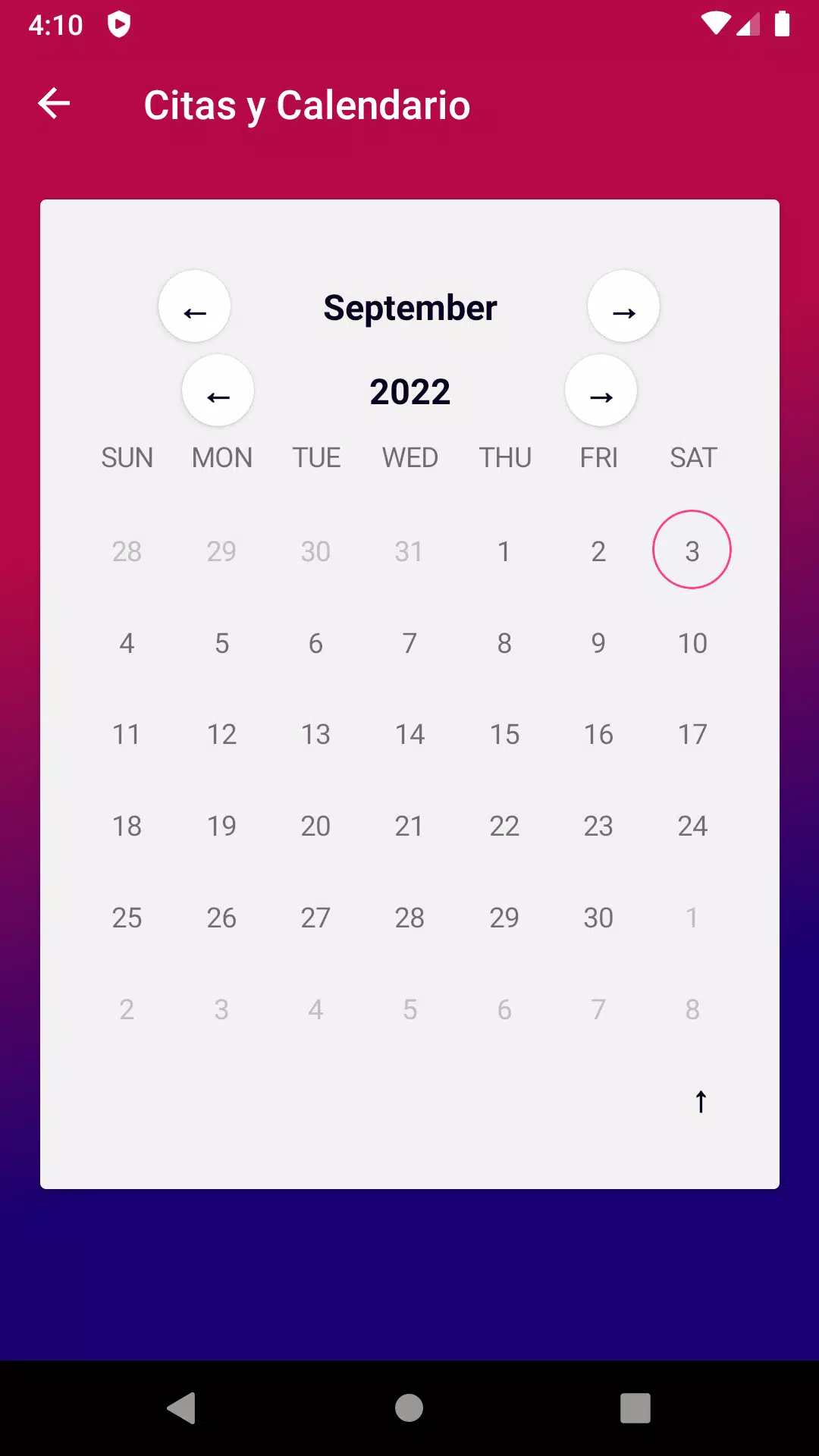
Task: Collapse the calendar with the up arrow
Action: point(701,1101)
